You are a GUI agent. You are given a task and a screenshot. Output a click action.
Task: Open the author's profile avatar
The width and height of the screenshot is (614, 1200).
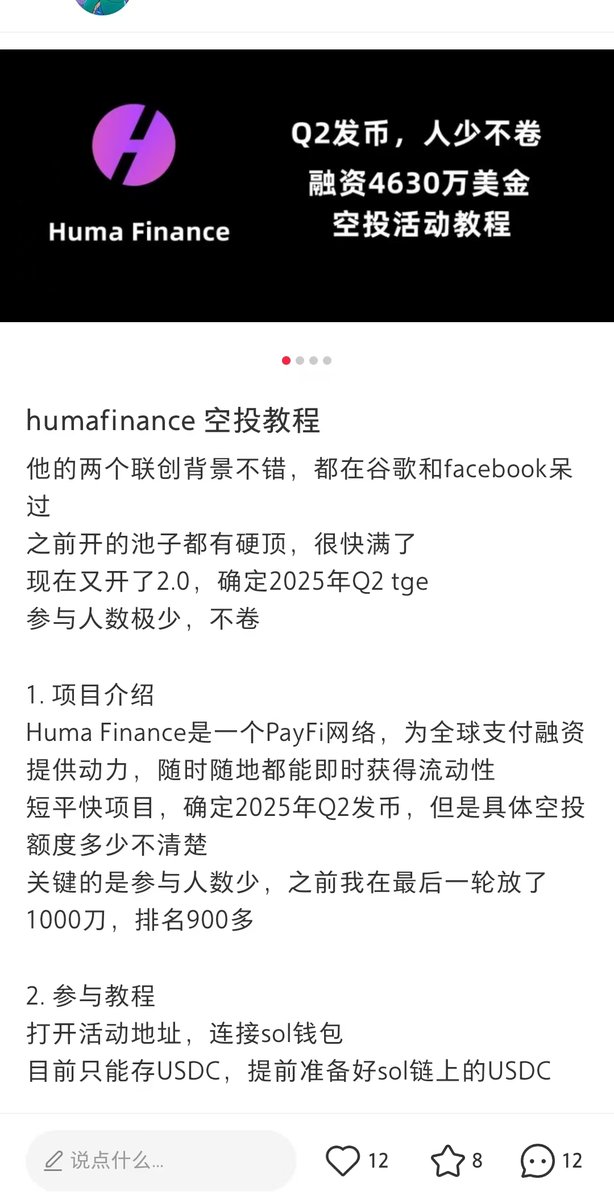pos(102,5)
